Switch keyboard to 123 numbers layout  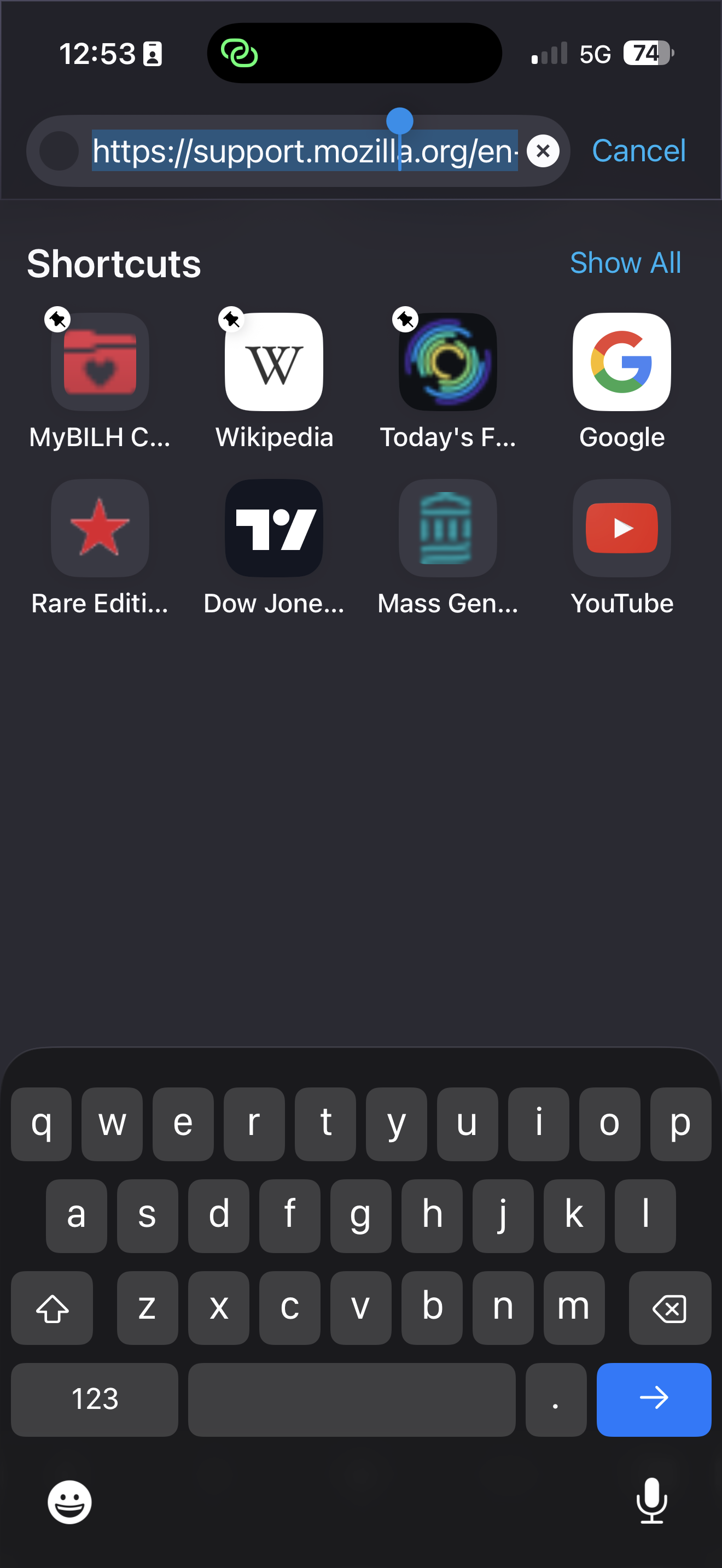95,1399
